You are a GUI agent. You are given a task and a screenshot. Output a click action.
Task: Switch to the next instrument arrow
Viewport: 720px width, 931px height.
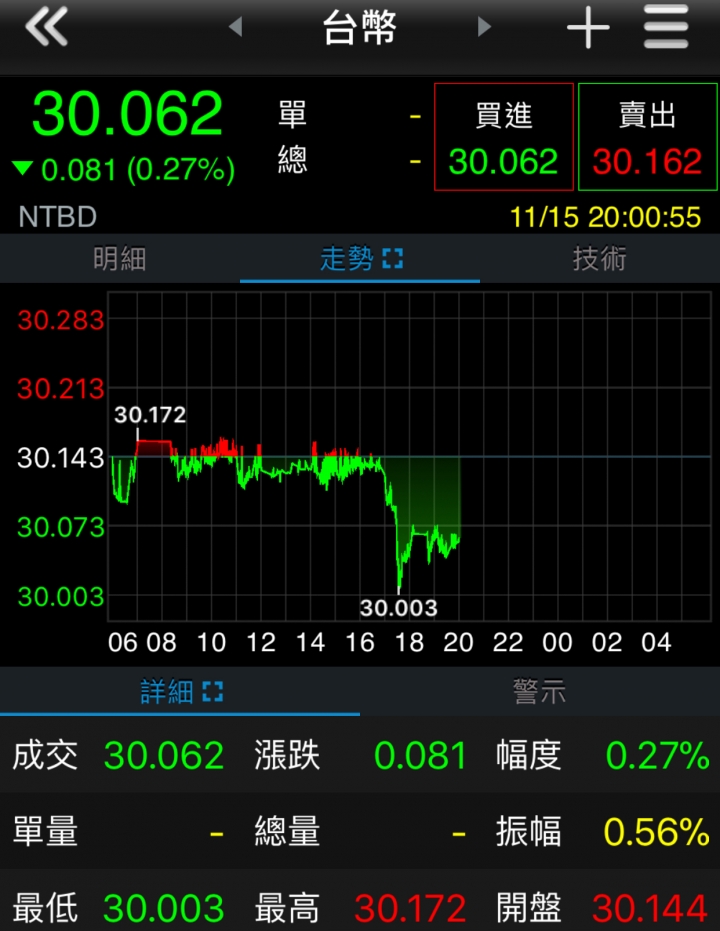[x=485, y=27]
